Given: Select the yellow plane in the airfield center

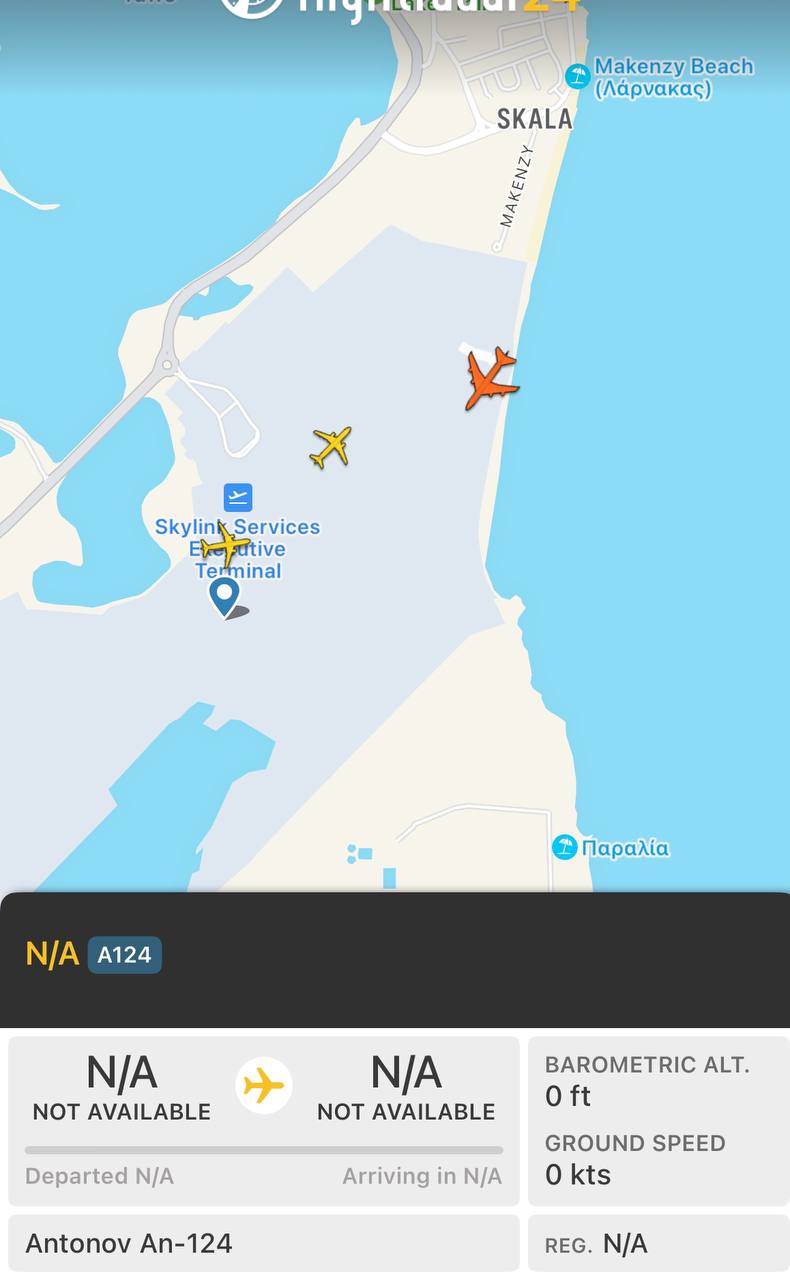Looking at the screenshot, I should [331, 446].
